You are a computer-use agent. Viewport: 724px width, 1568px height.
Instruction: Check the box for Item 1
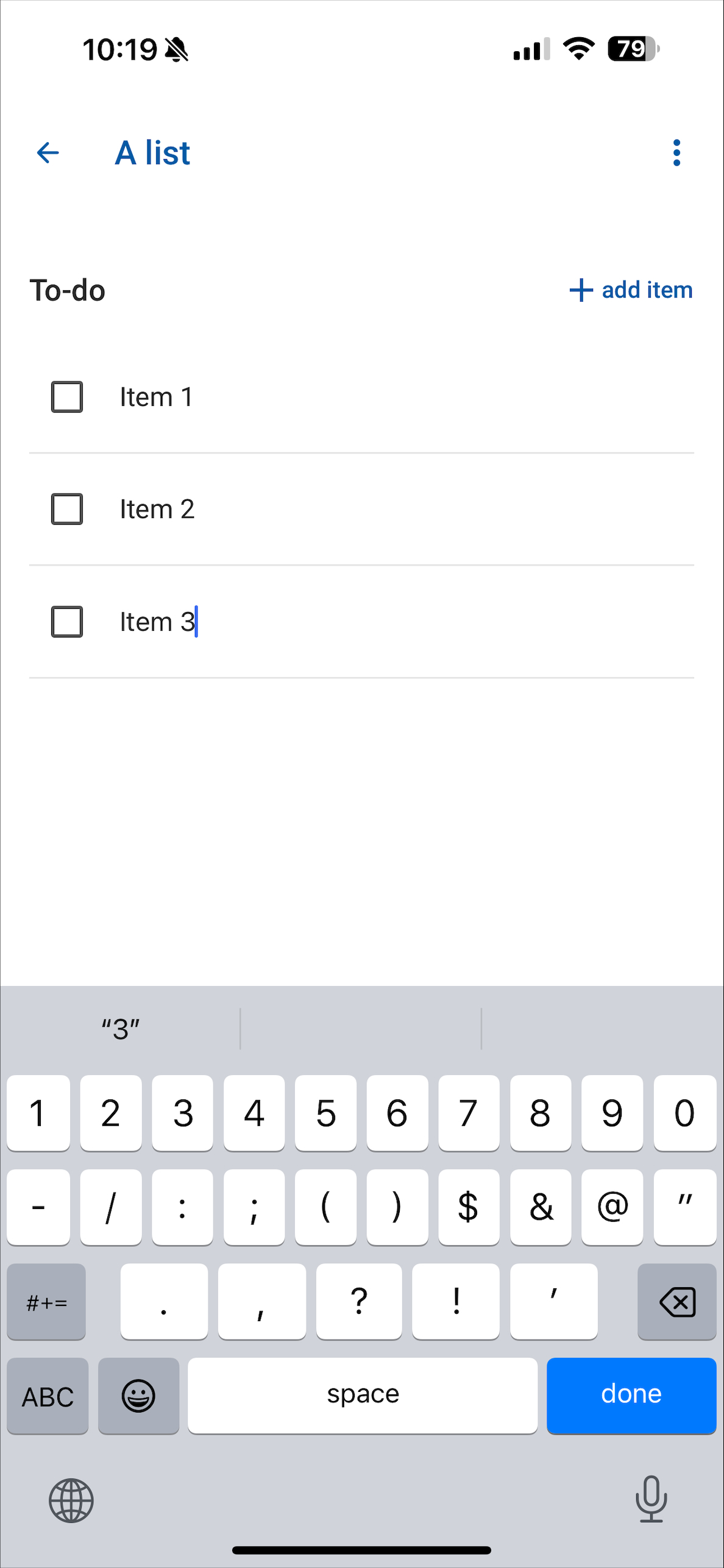click(67, 397)
